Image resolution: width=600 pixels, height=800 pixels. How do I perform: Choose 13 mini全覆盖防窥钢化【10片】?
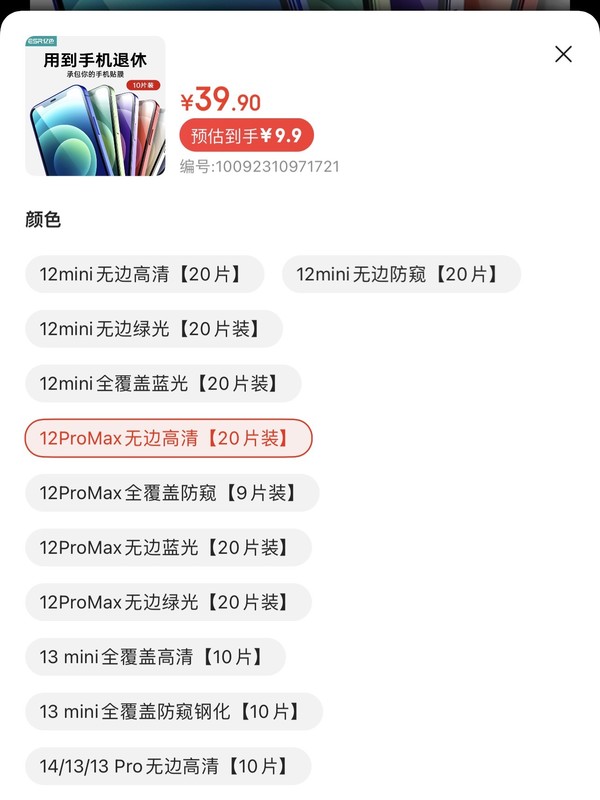point(173,712)
